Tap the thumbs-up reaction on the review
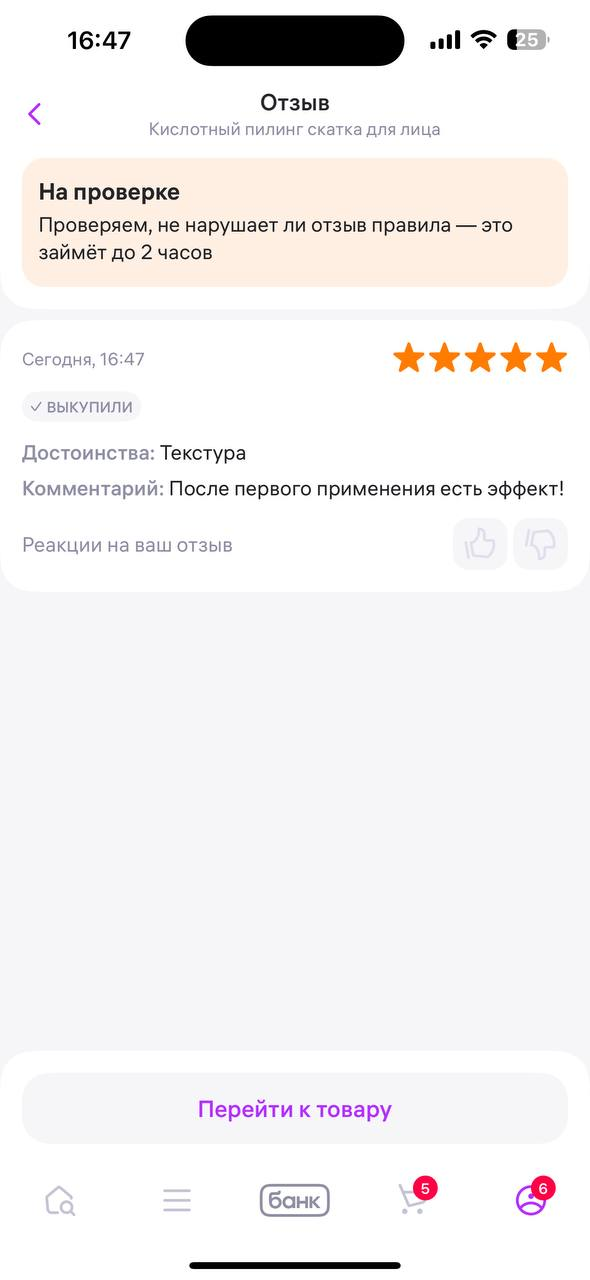 [480, 544]
